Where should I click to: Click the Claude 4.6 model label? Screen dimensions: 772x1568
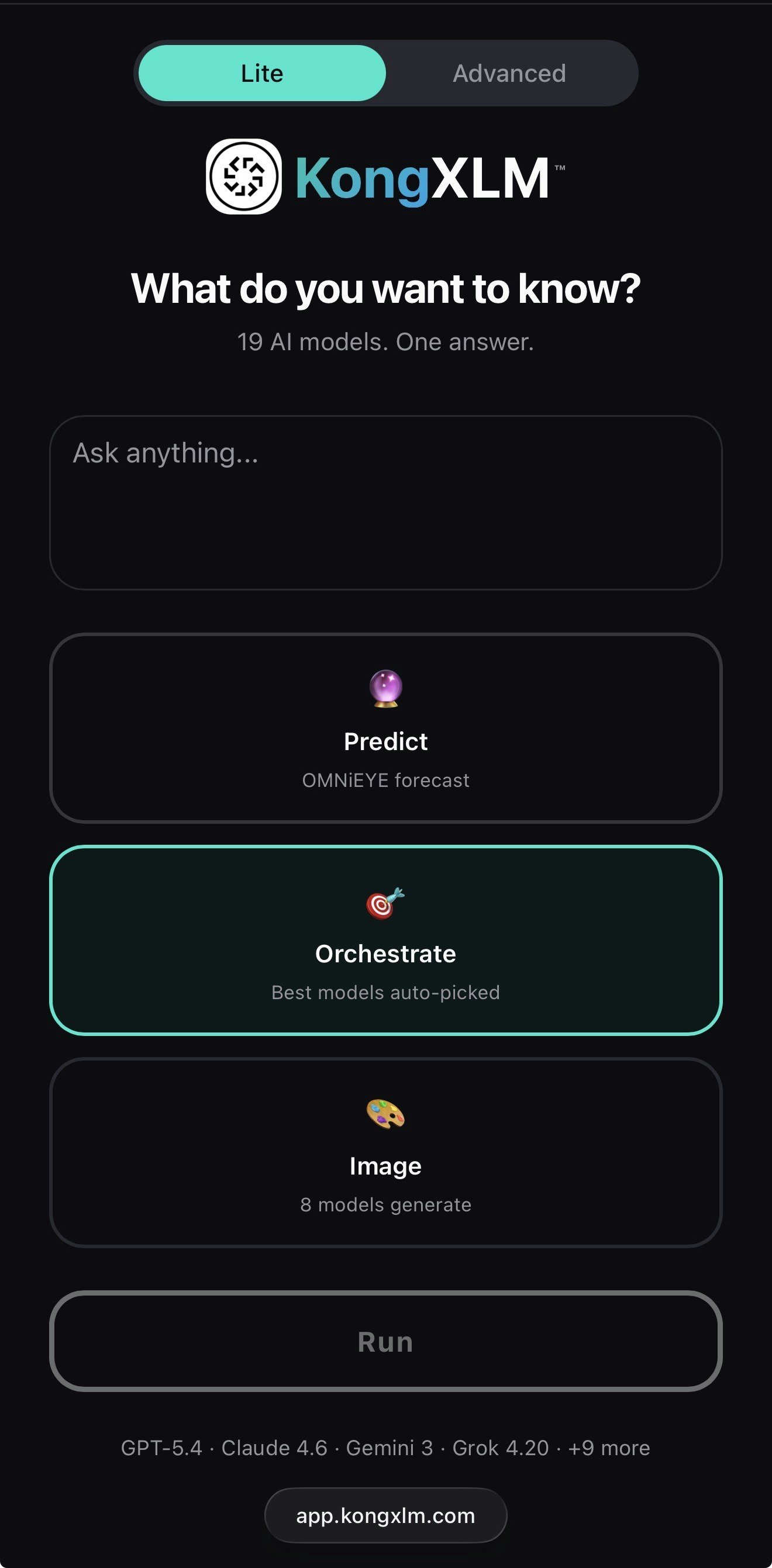click(x=275, y=1448)
